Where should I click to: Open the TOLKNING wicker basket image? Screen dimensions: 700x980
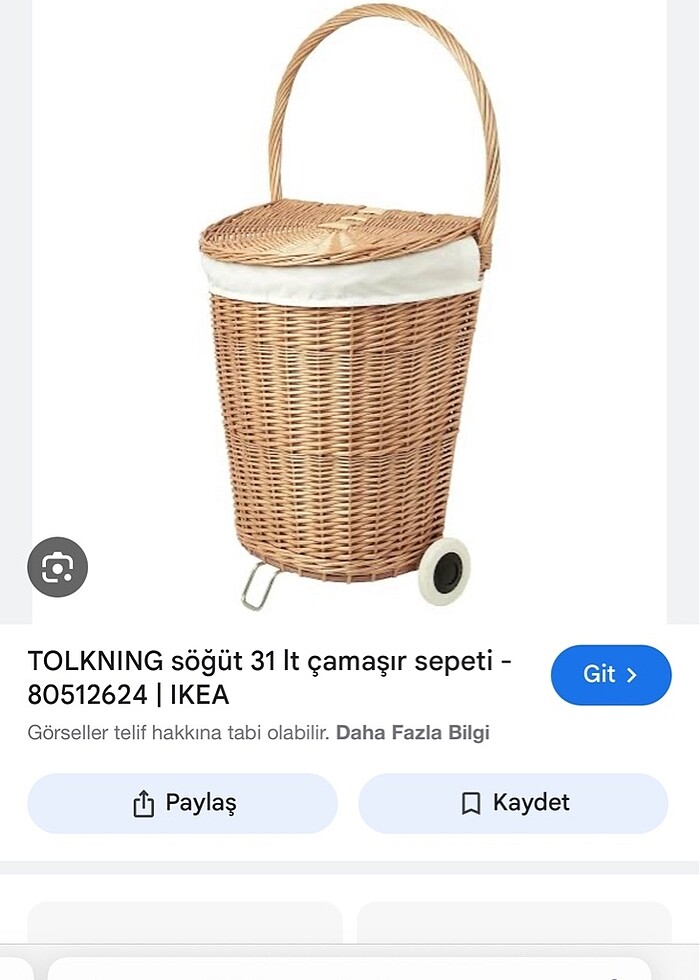tap(350, 310)
